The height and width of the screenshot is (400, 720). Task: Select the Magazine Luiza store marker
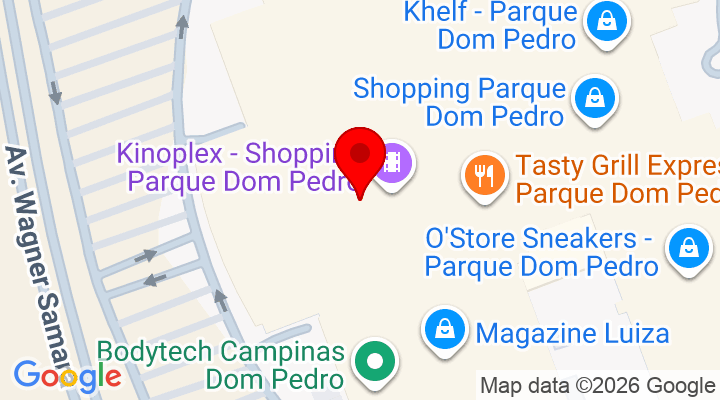(x=444, y=330)
